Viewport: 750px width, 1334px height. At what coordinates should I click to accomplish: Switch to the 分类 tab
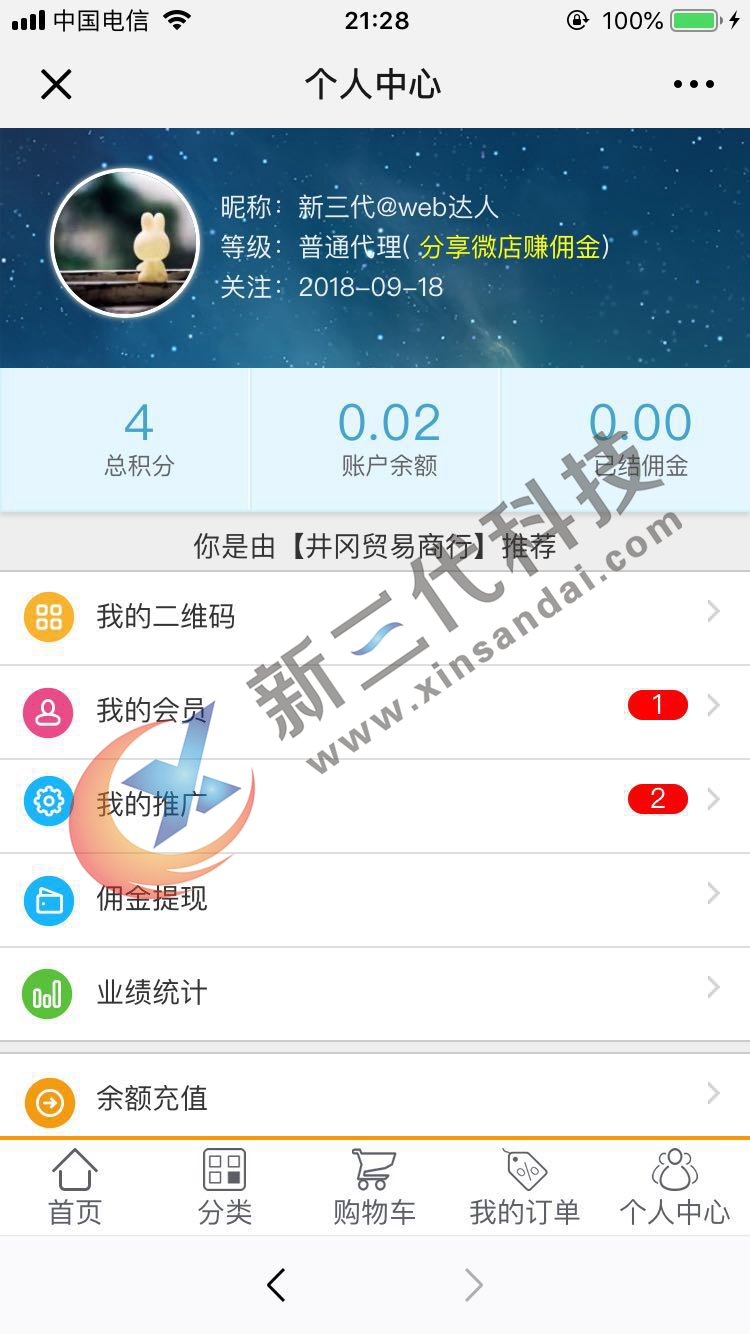coord(225,1187)
